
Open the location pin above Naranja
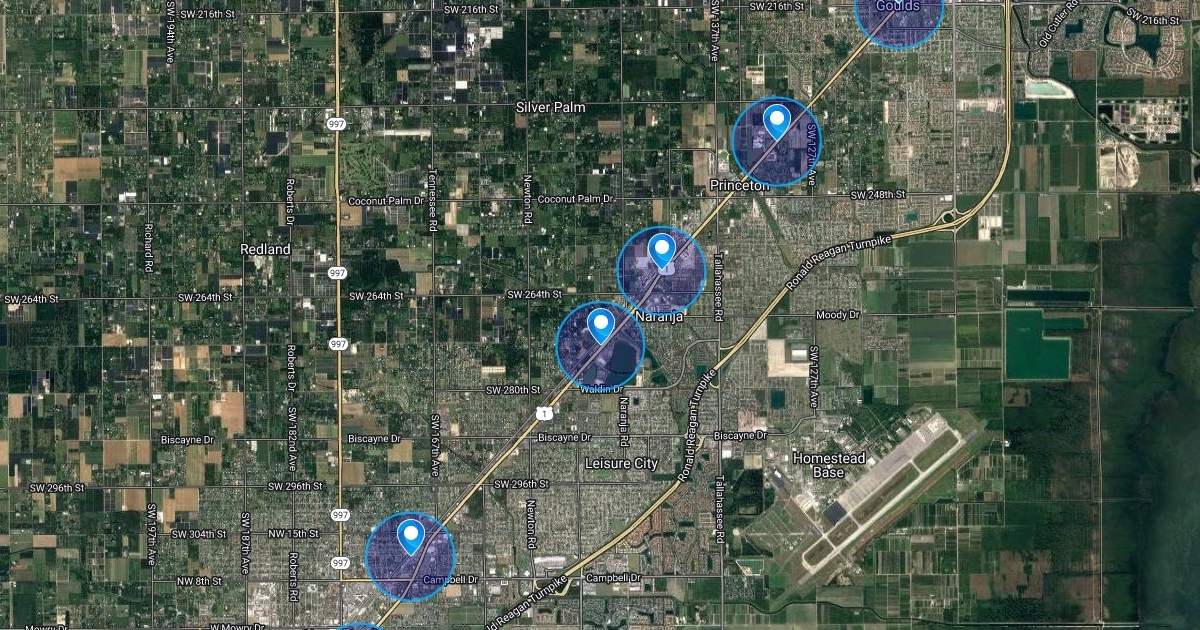pos(661,248)
